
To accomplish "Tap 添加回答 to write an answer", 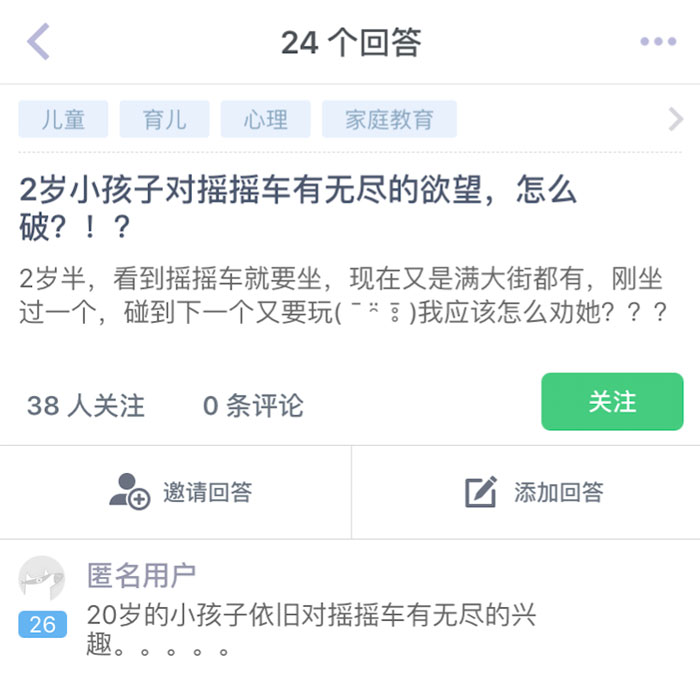I will coord(534,492).
